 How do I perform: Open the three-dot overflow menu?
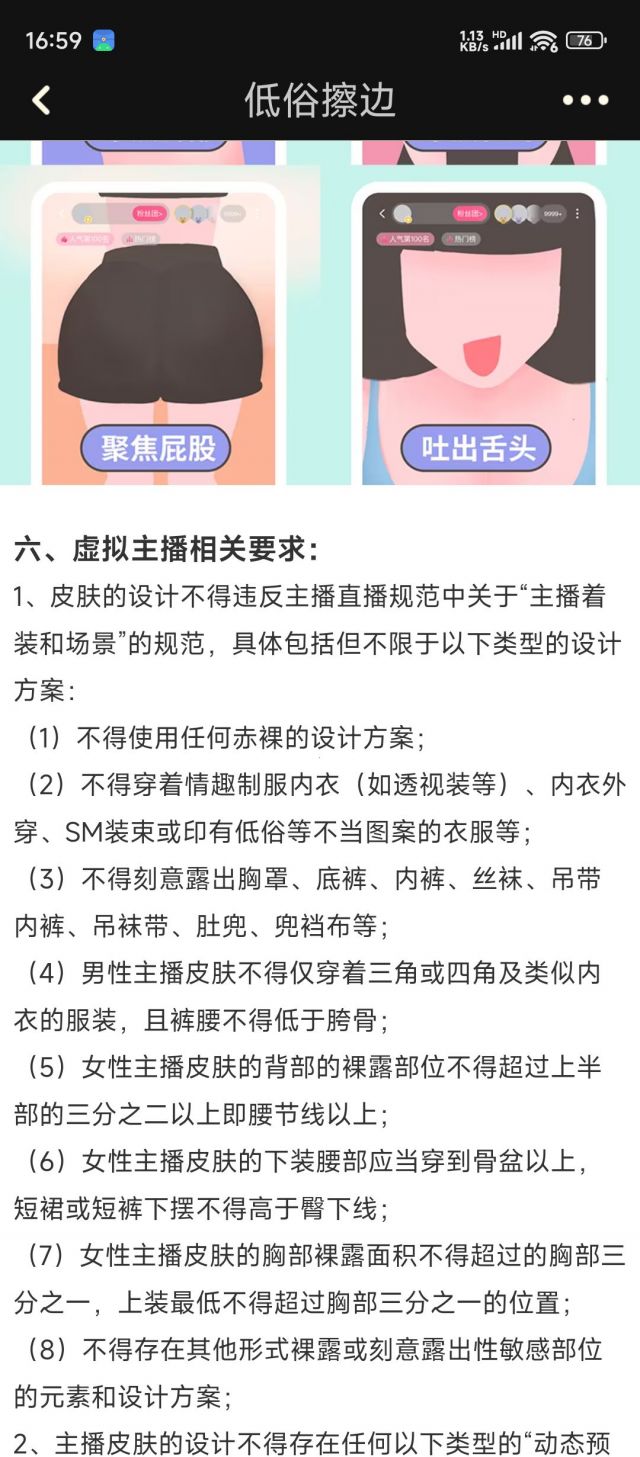pos(585,100)
